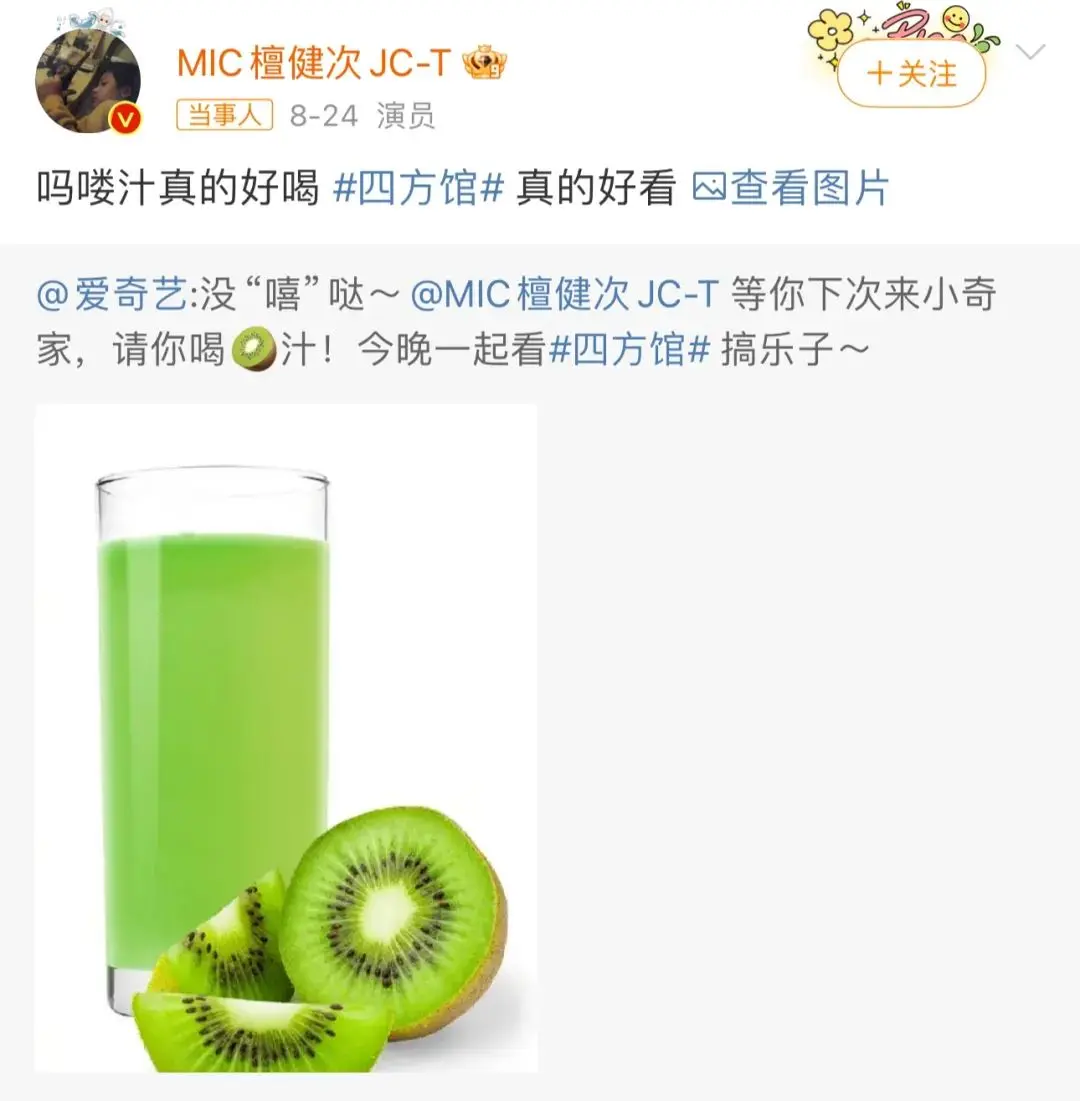Expand the post options chevron
The image size is (1080, 1101).
(1030, 52)
